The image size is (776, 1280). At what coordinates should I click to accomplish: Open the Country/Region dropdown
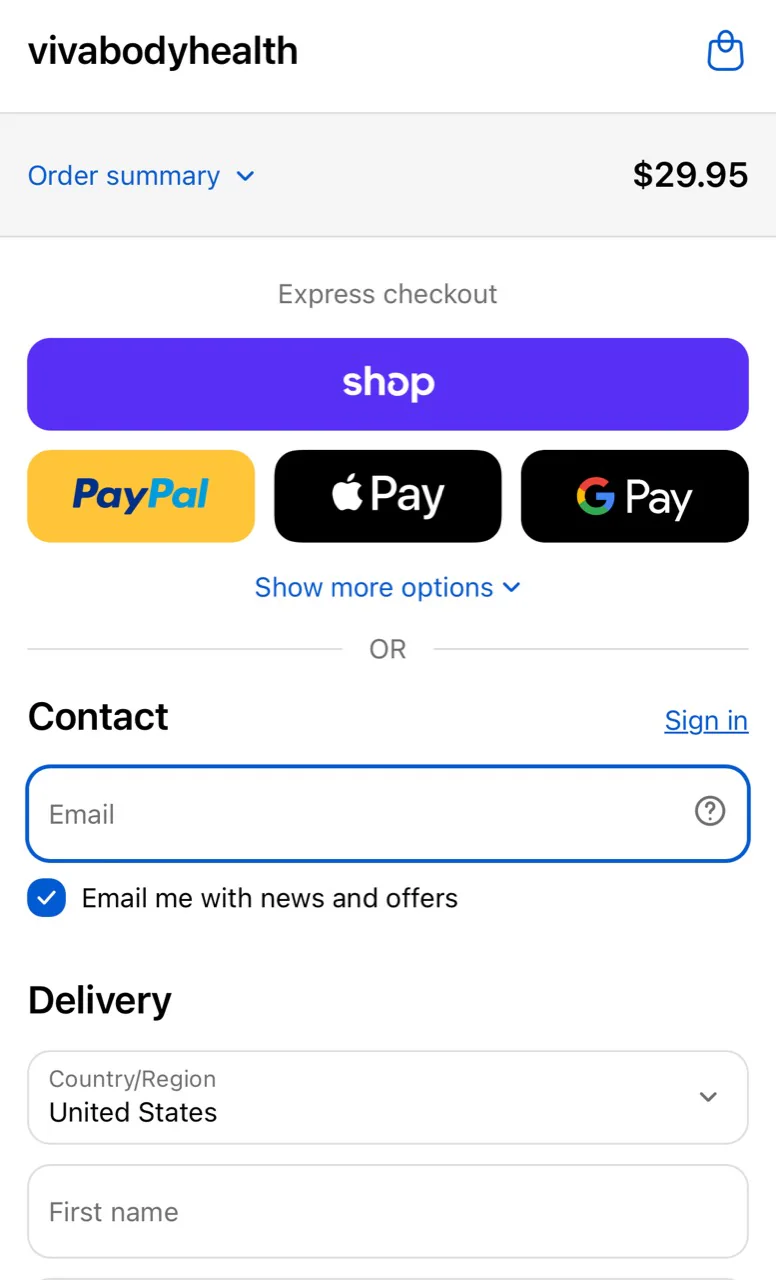tap(388, 1097)
